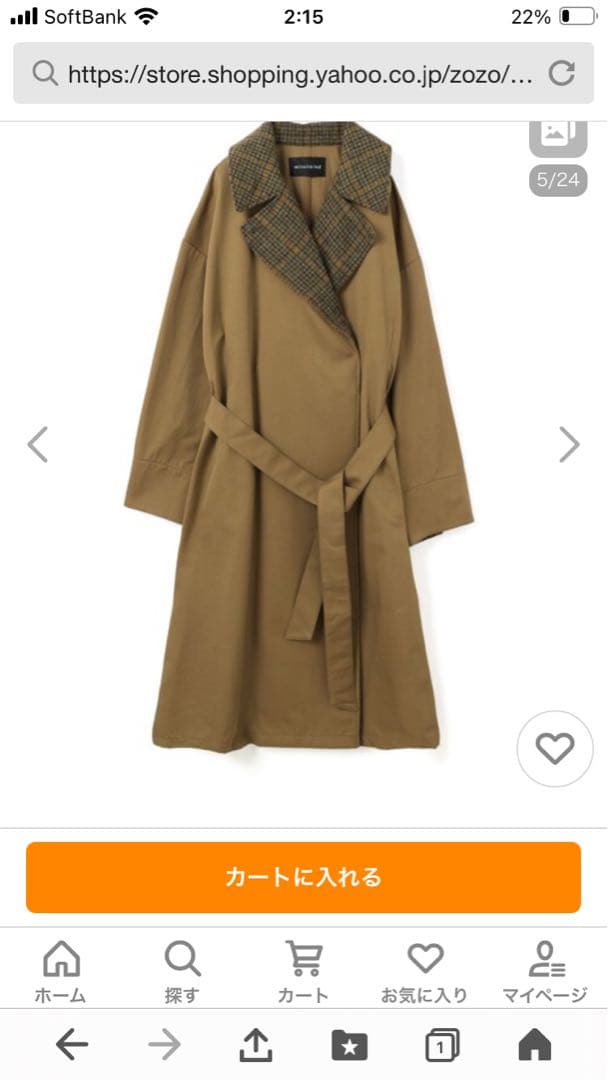Open the 探す search tab
This screenshot has height=1080, width=608.
tap(182, 971)
